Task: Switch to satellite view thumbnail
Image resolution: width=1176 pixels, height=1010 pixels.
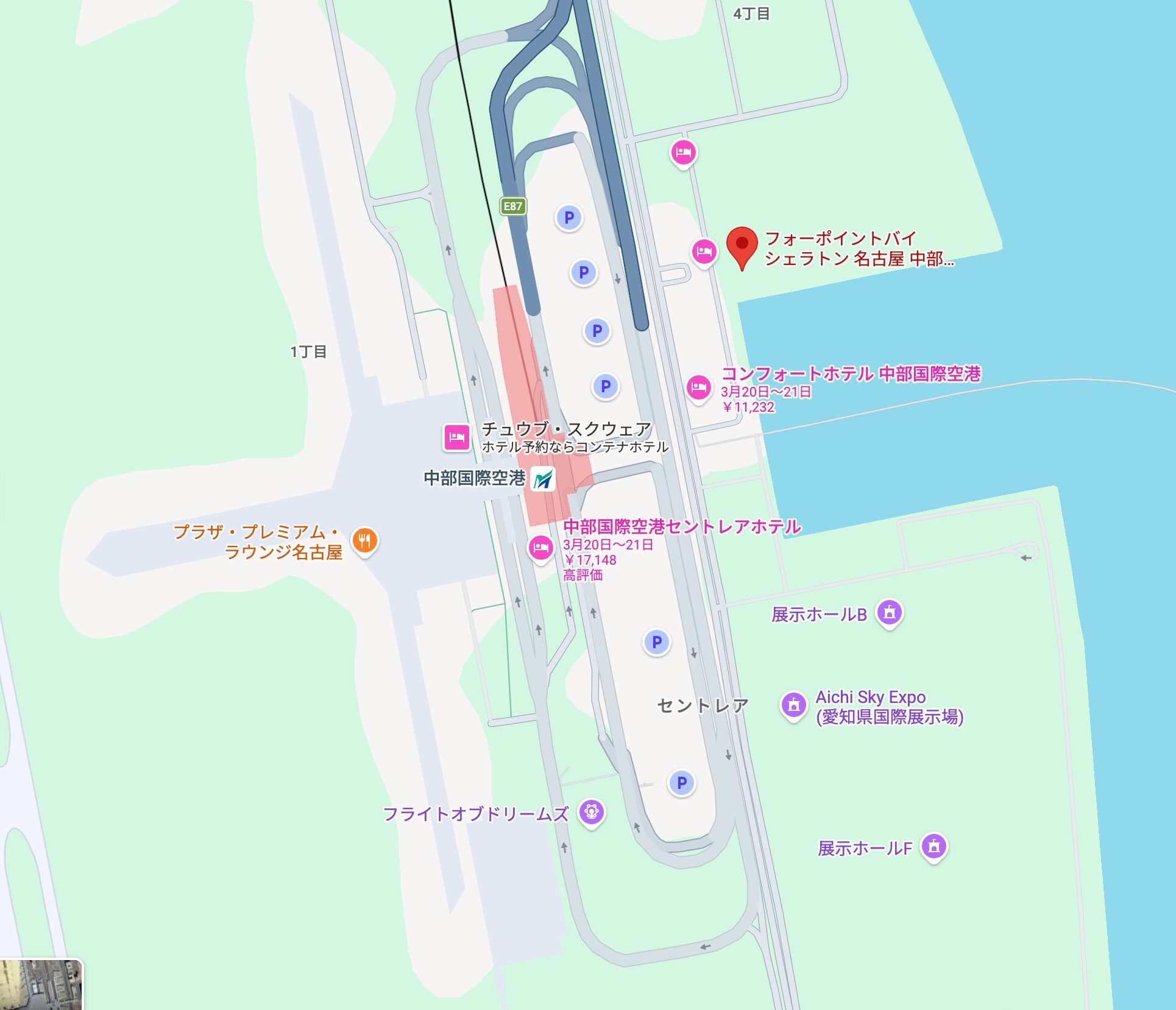Action: 41,984
